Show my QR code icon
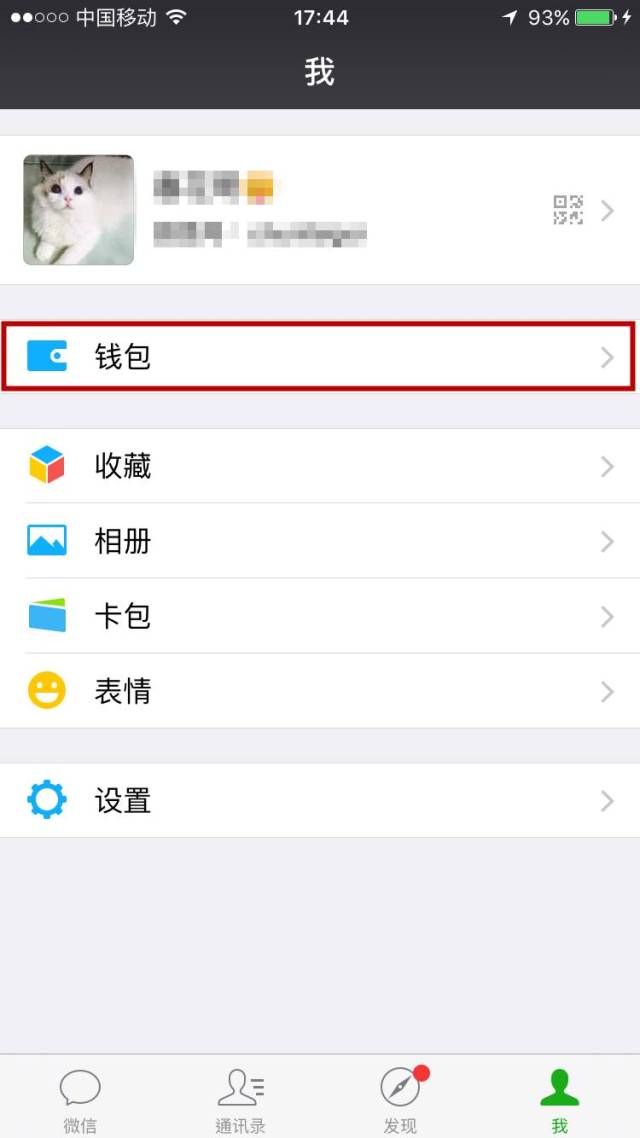 pyautogui.click(x=568, y=210)
